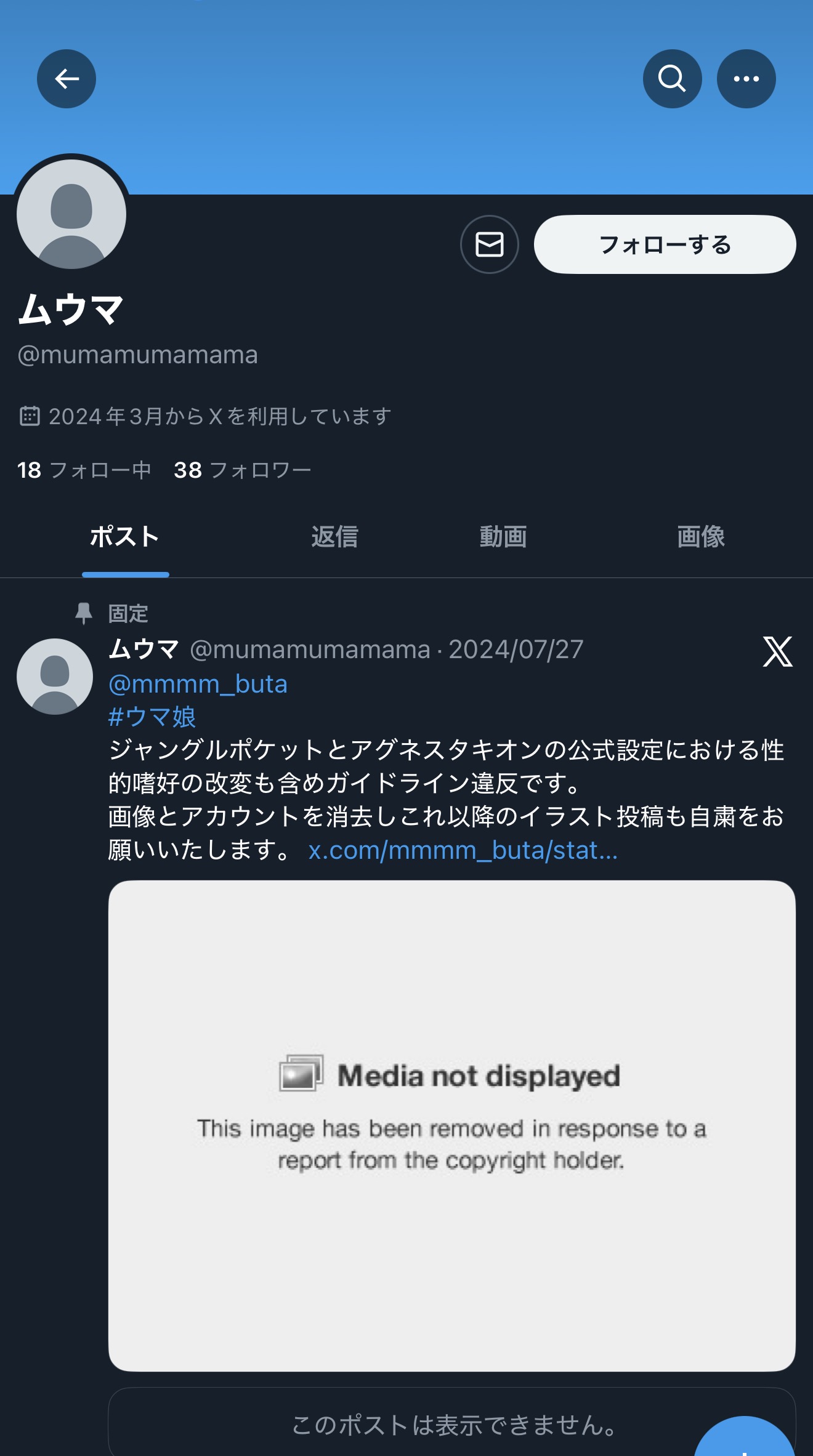This screenshot has width=813, height=1456.
Task: Open the 18 フォロー中 list
Action: (84, 470)
